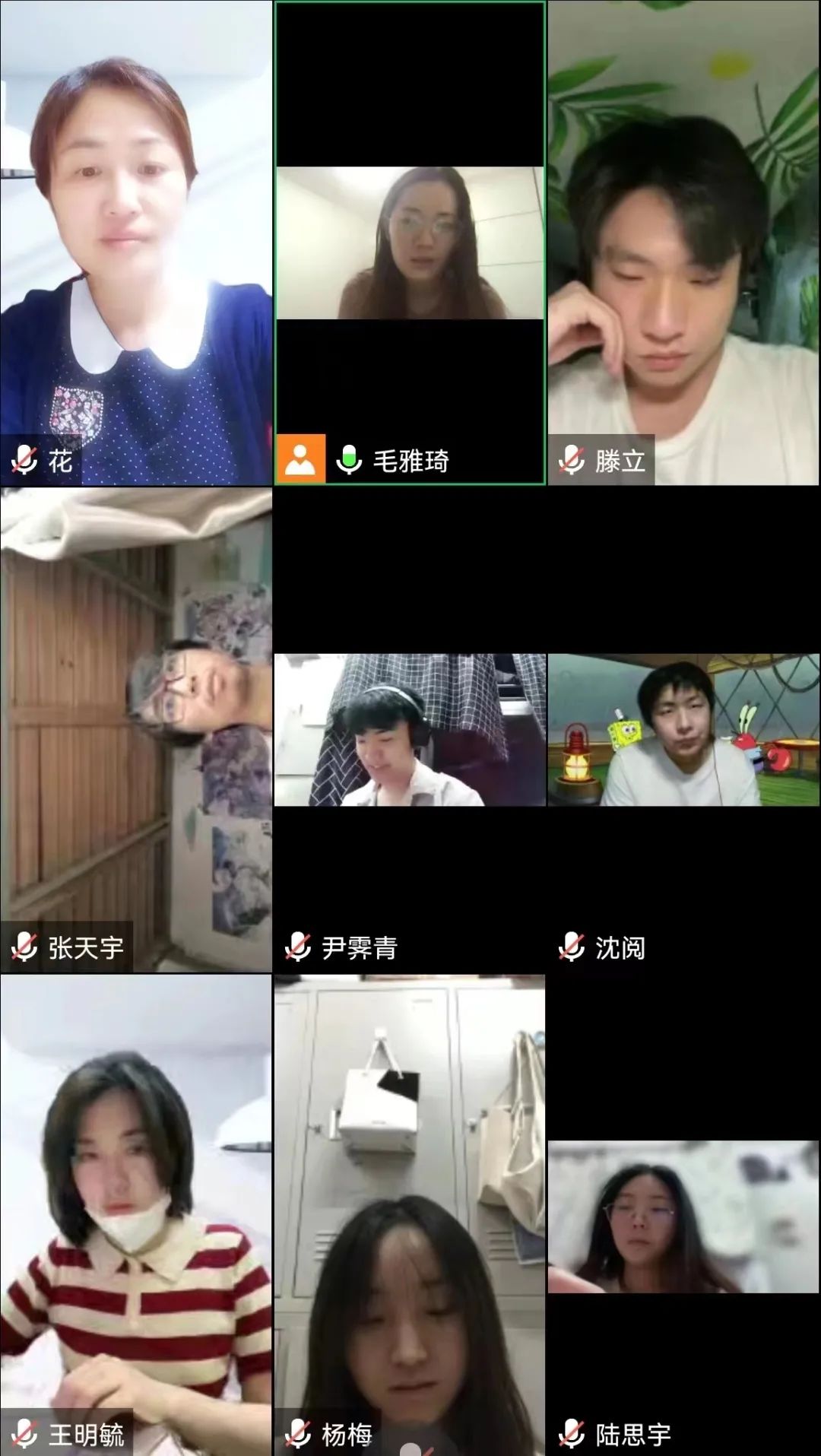Open 杨梅's video tile
Image resolution: width=821 pixels, height=1456 pixels.
coord(410,1215)
